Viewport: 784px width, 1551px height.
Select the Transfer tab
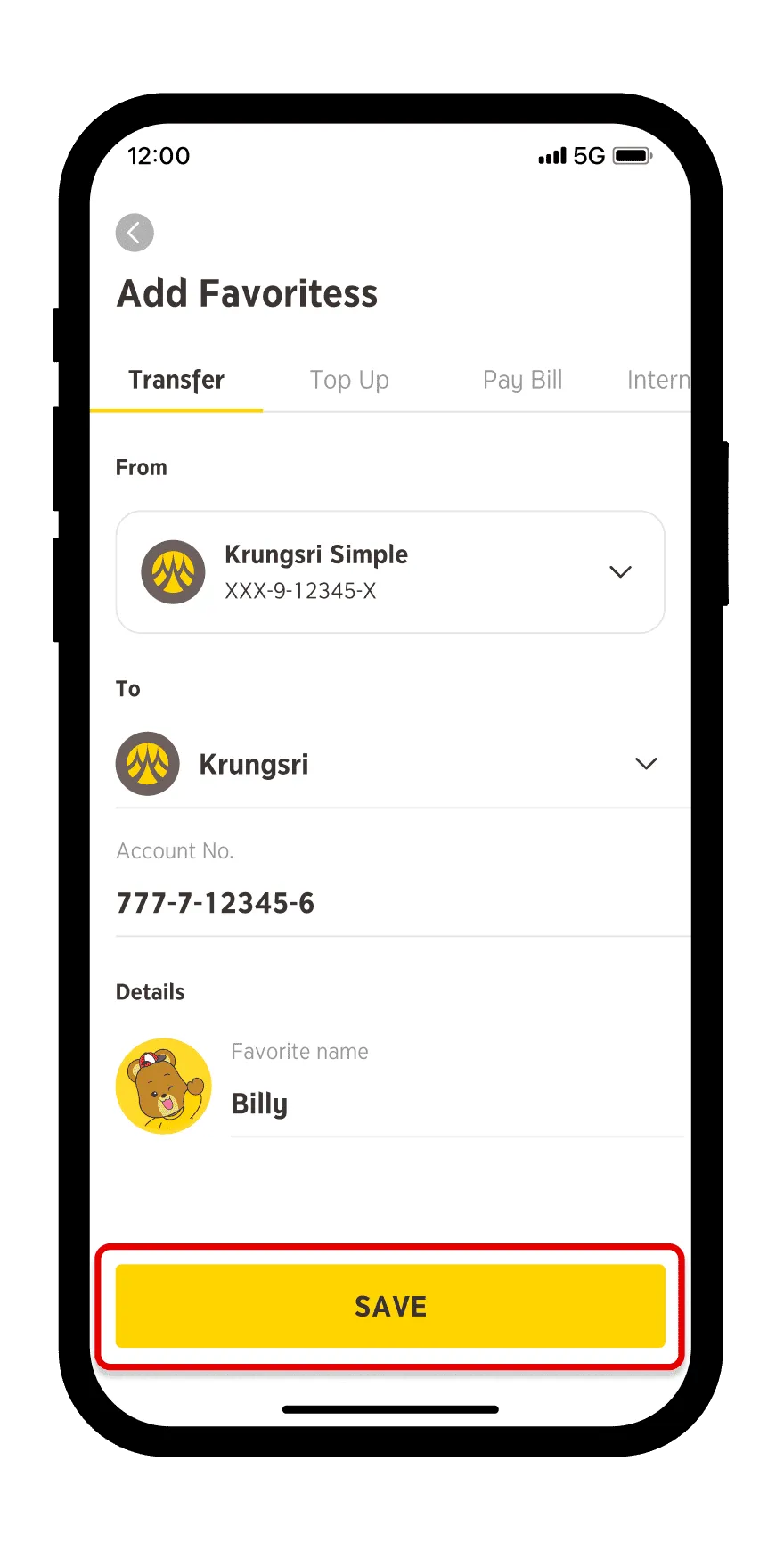tap(176, 380)
